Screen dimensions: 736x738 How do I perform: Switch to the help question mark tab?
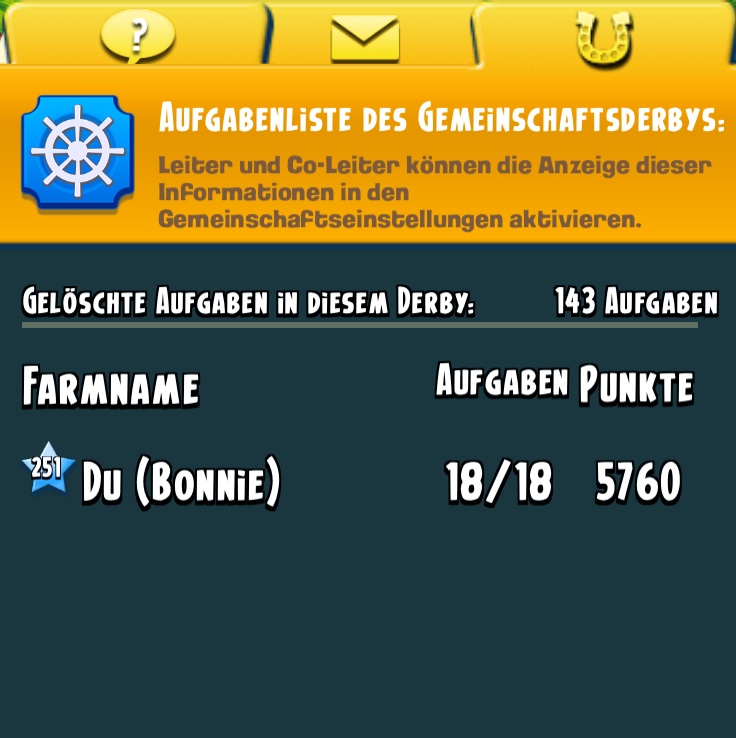(138, 36)
